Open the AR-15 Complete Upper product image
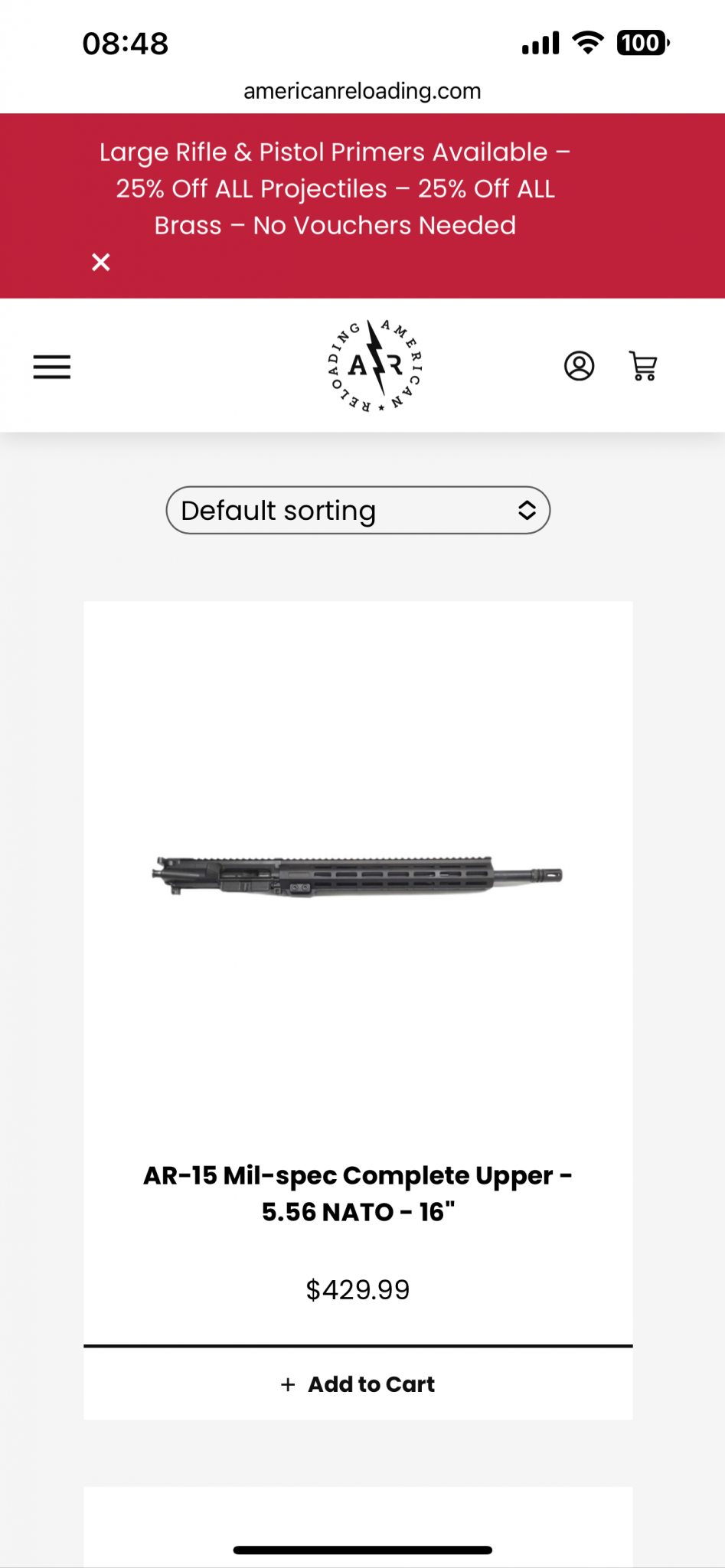Screen dimensions: 725x1568 (358, 875)
